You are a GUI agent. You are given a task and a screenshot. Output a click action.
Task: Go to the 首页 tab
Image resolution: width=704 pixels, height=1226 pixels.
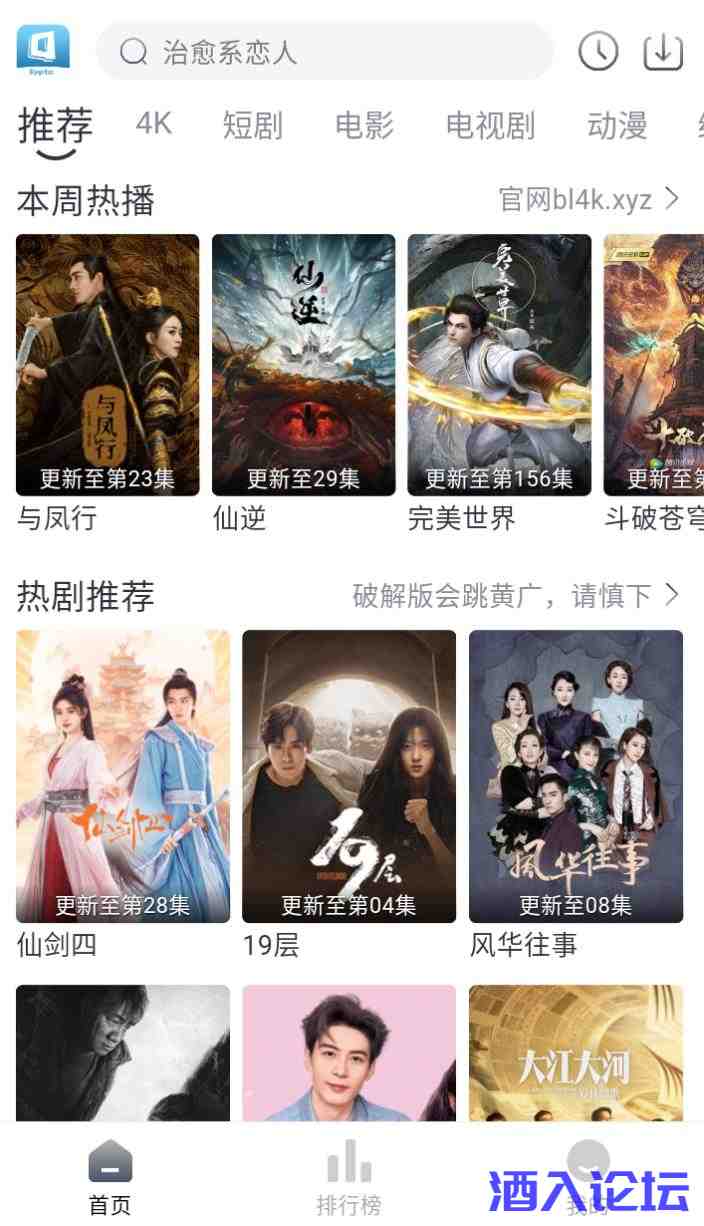(x=110, y=1180)
